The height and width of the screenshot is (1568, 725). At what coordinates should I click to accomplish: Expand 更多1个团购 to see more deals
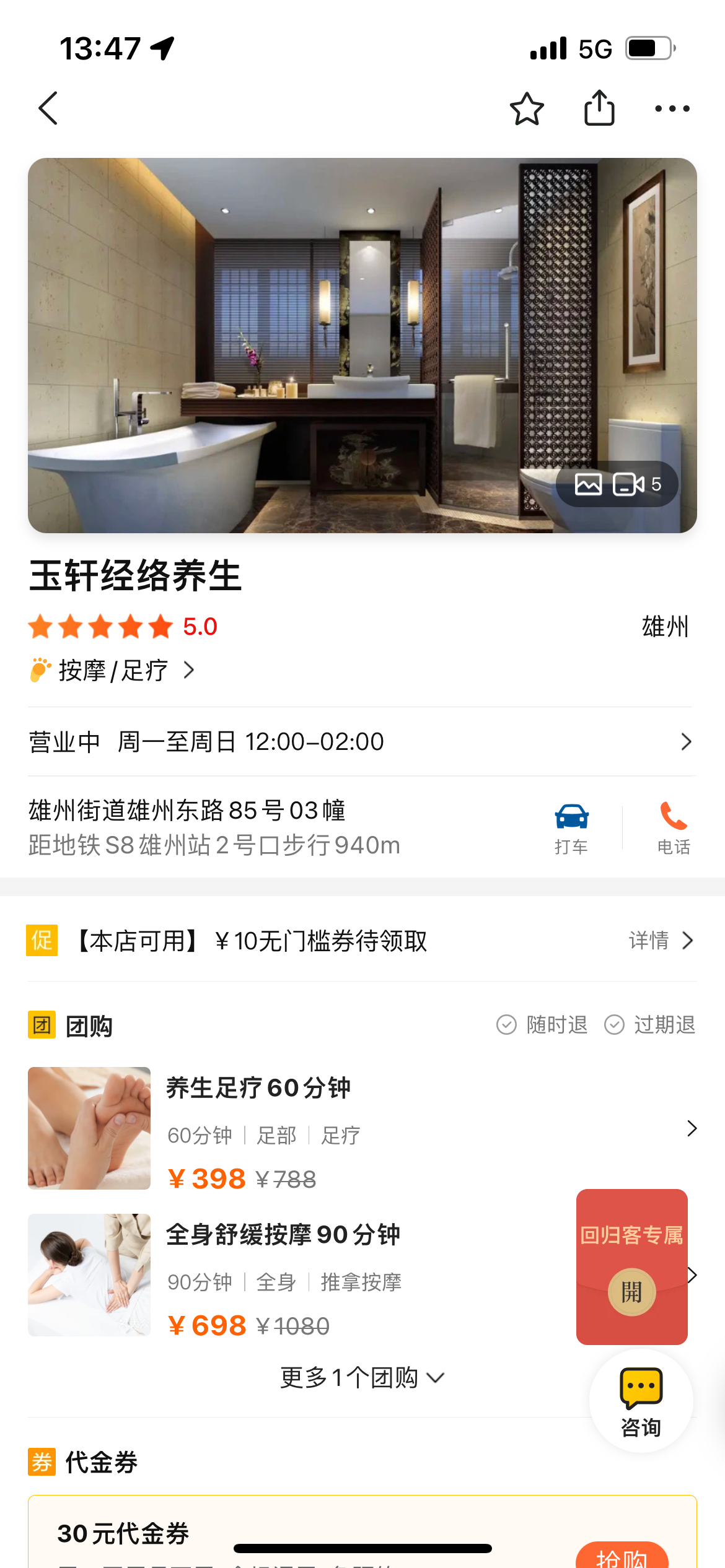pos(362,1377)
